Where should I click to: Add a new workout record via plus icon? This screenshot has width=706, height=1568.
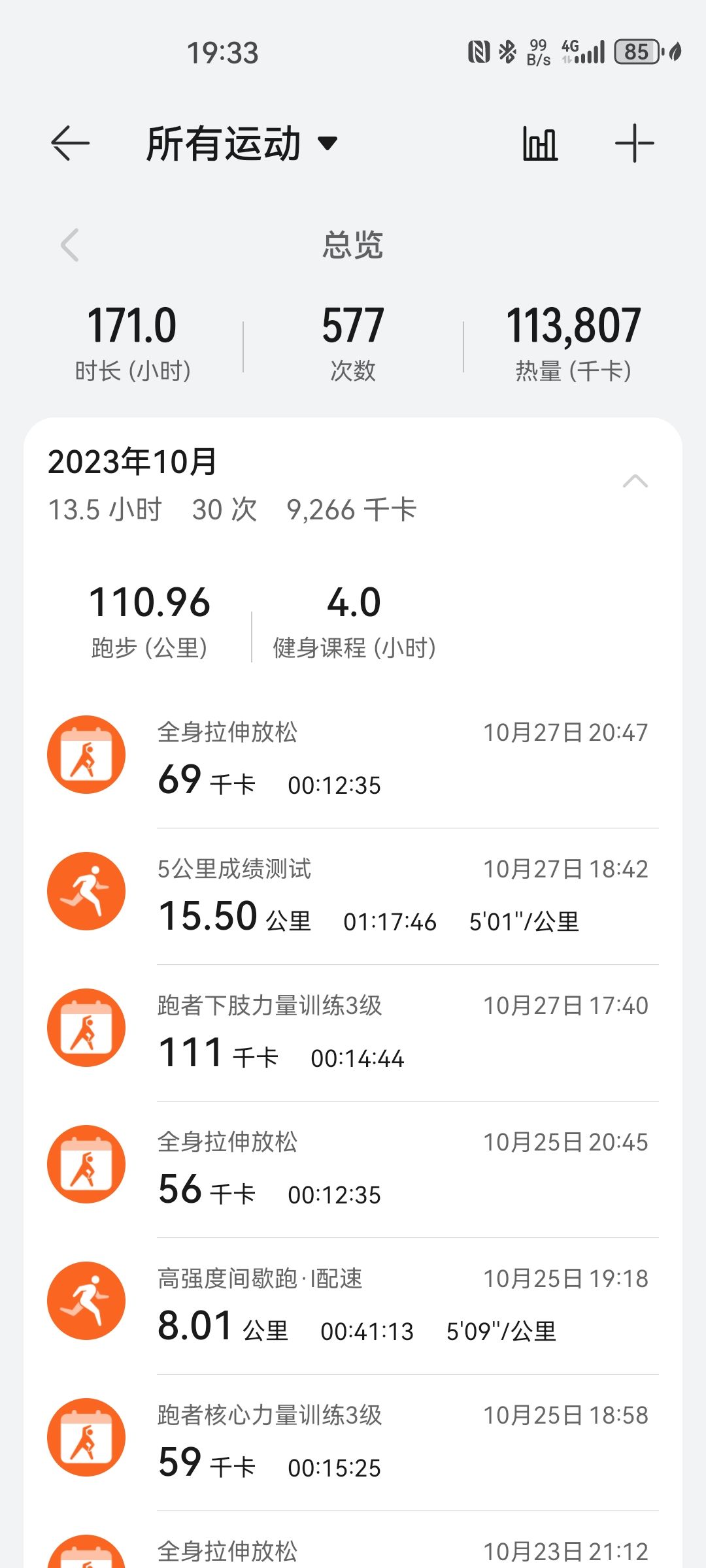tap(634, 143)
